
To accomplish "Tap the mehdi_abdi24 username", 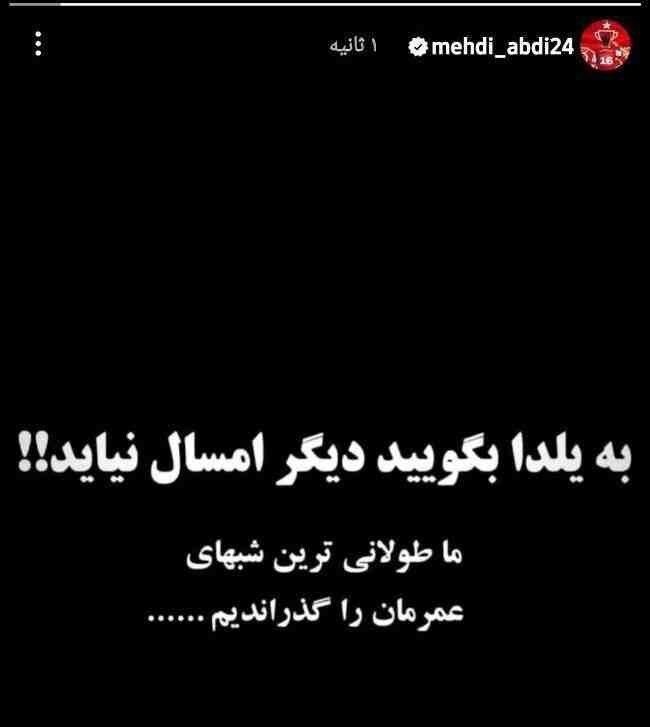I will 501,46.
